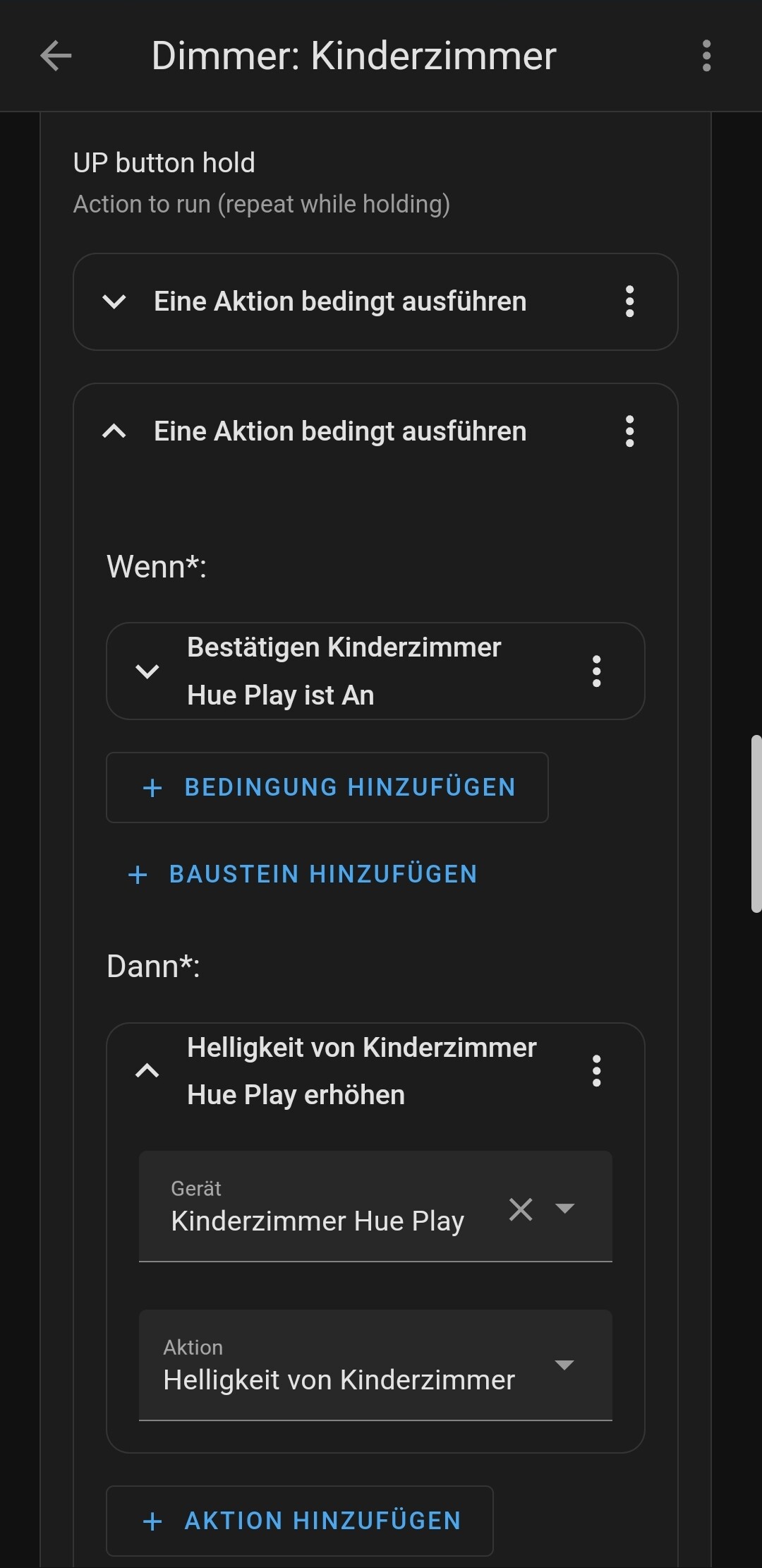Open the Aktion dropdown
762x1568 pixels.
564,1365
